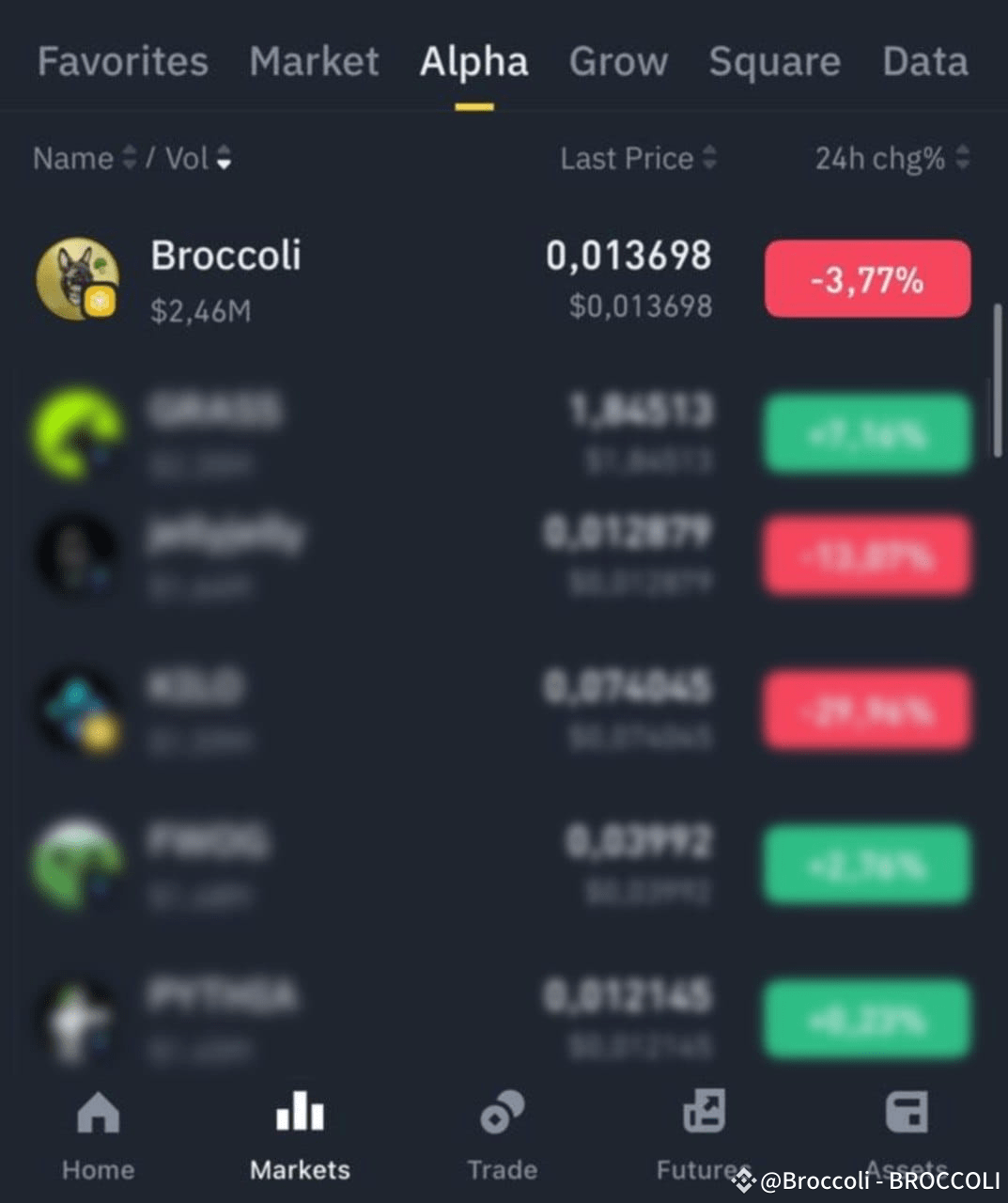Switch to the Grow tab

(x=618, y=62)
